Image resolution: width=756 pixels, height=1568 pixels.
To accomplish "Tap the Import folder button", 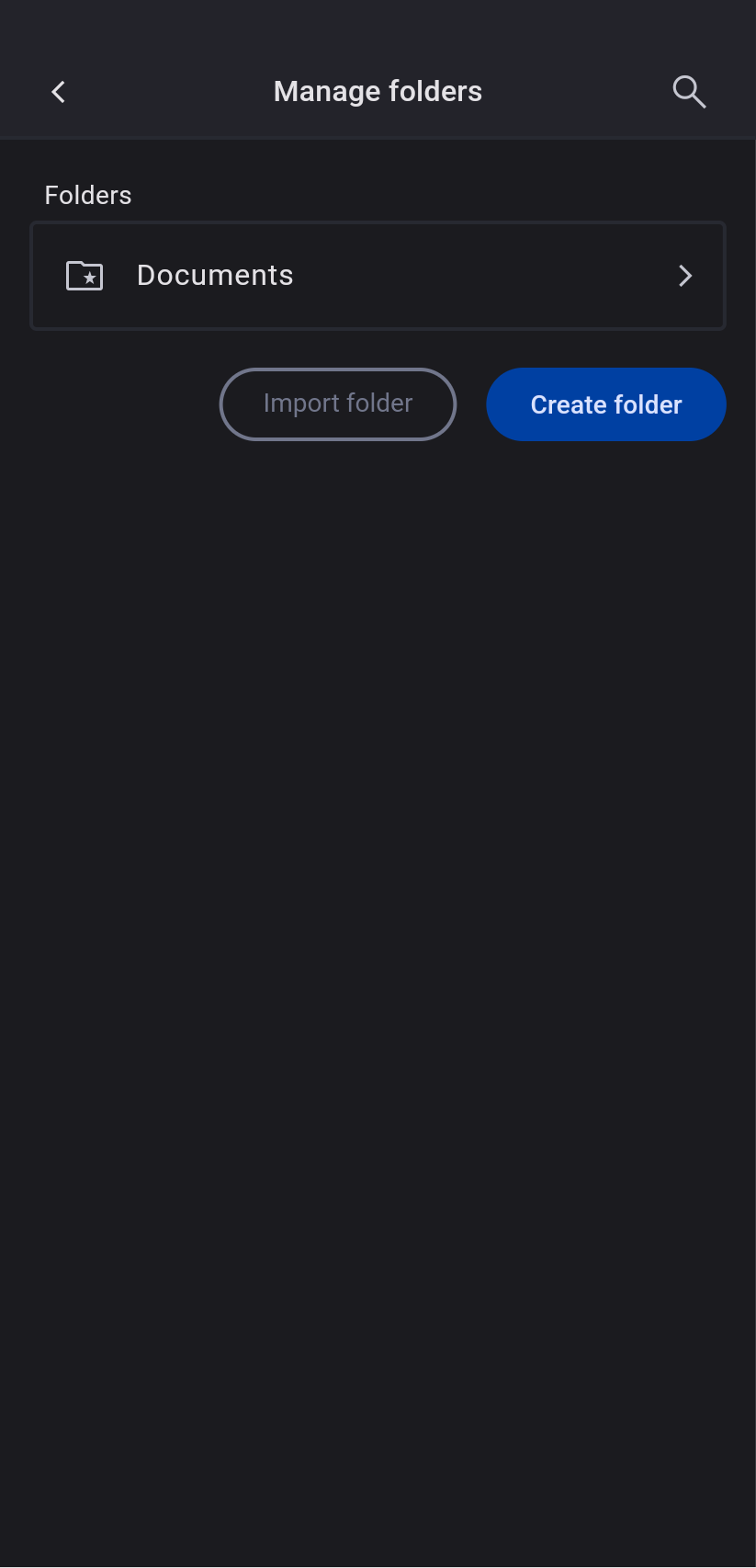I will coord(338,404).
